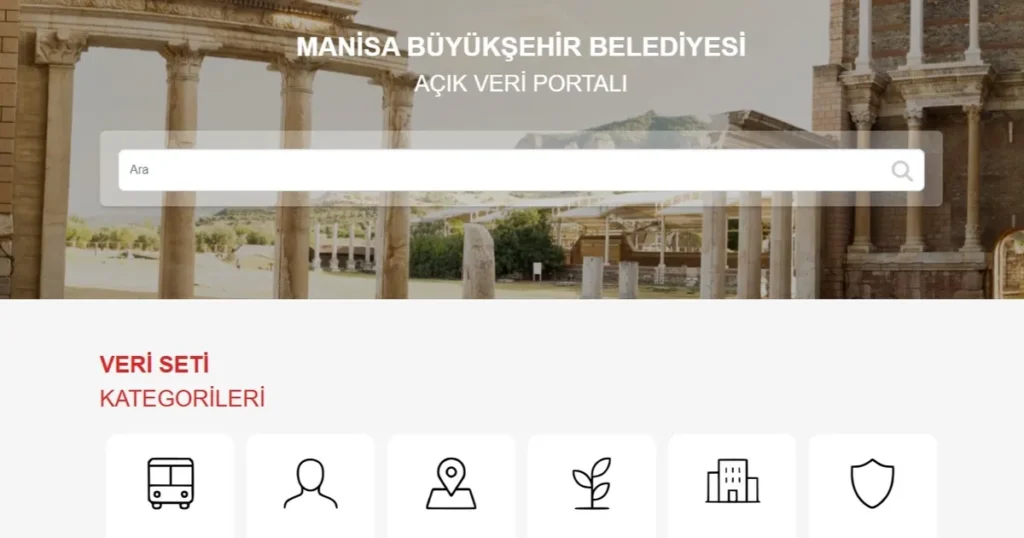Screen dimensions: 1024x538
Task: Open the plant environment category card
Action: pos(591,484)
